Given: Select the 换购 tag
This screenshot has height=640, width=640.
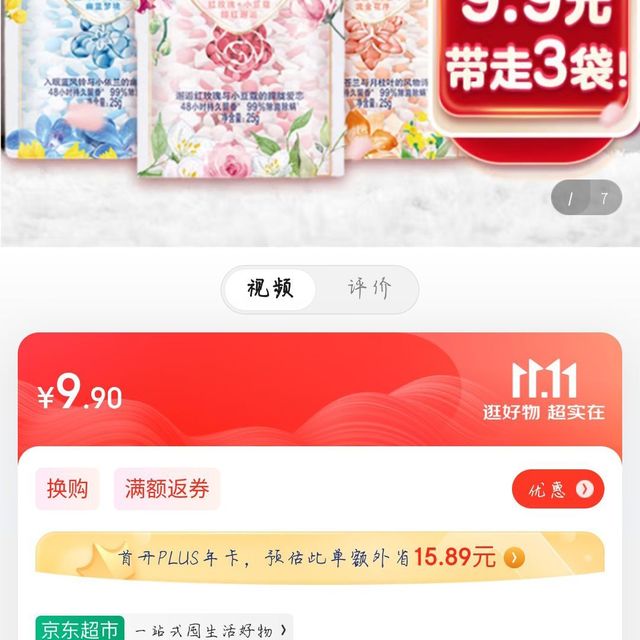Looking at the screenshot, I should tap(67, 489).
